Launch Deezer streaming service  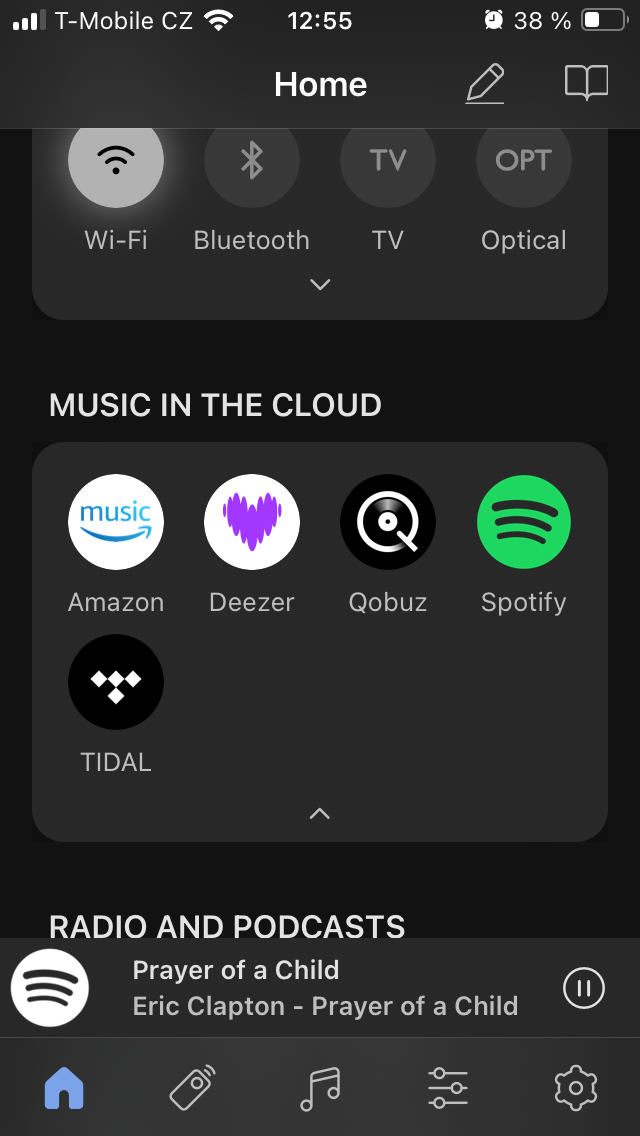[x=252, y=522]
